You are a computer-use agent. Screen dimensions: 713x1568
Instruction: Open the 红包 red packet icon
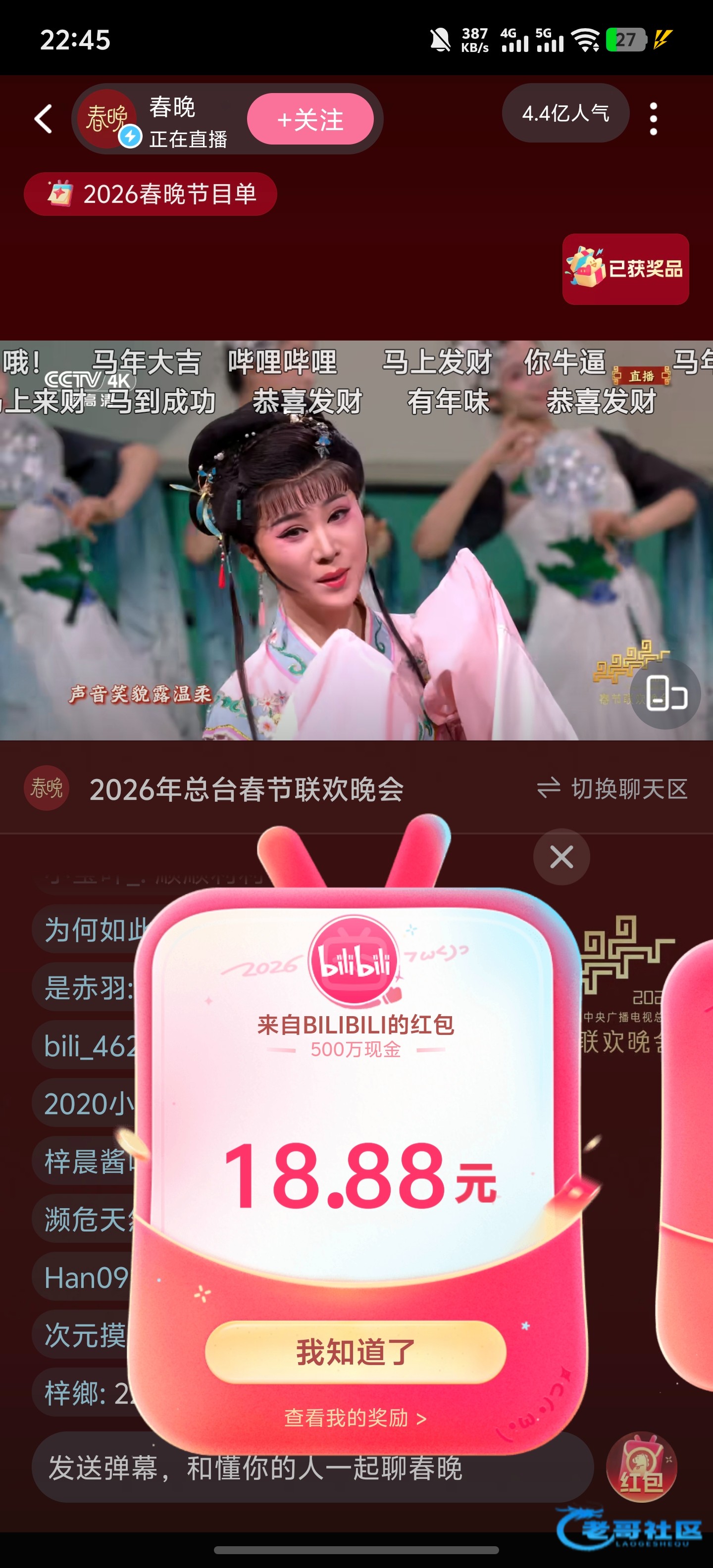[642, 1467]
